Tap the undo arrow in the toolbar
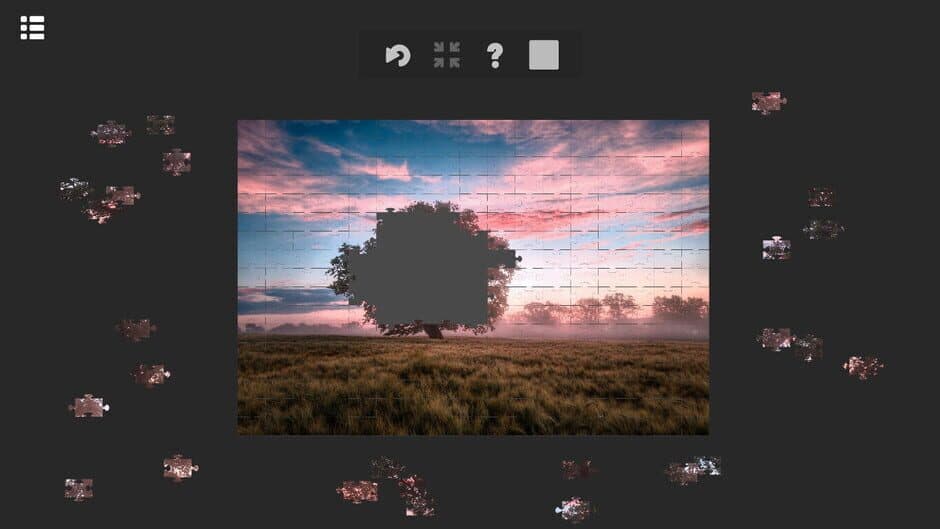940x529 pixels. click(x=398, y=55)
